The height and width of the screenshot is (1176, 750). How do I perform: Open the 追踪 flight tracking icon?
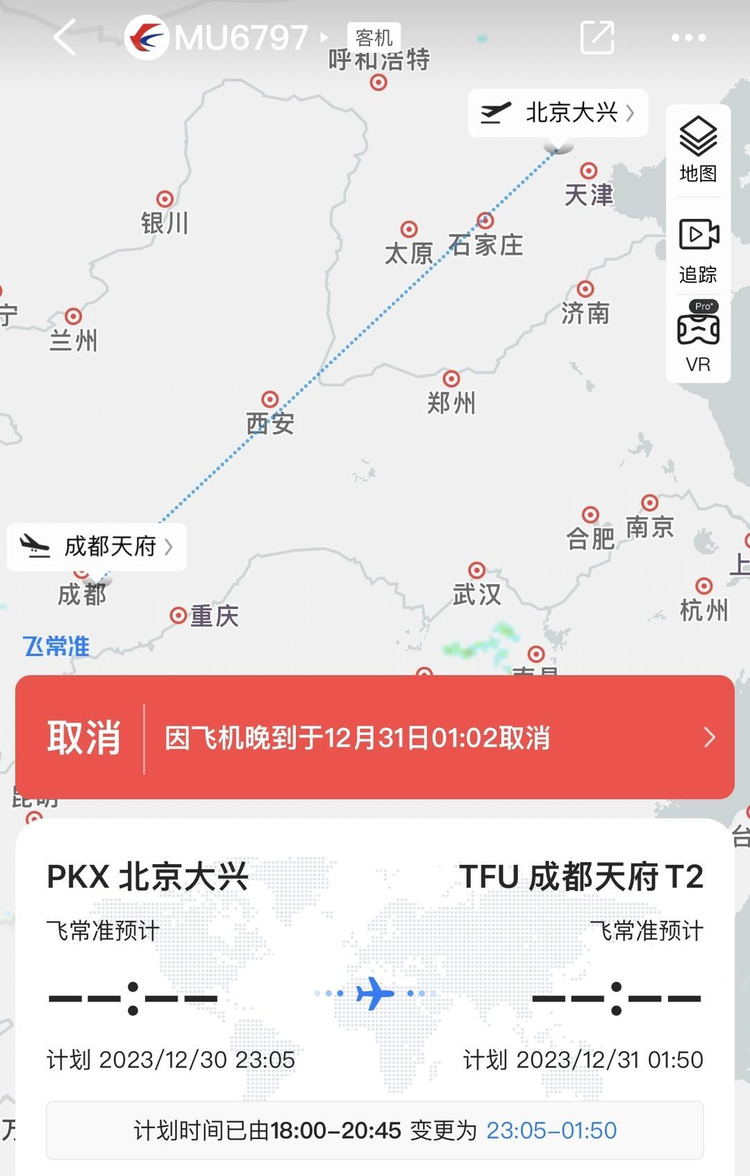[x=697, y=245]
